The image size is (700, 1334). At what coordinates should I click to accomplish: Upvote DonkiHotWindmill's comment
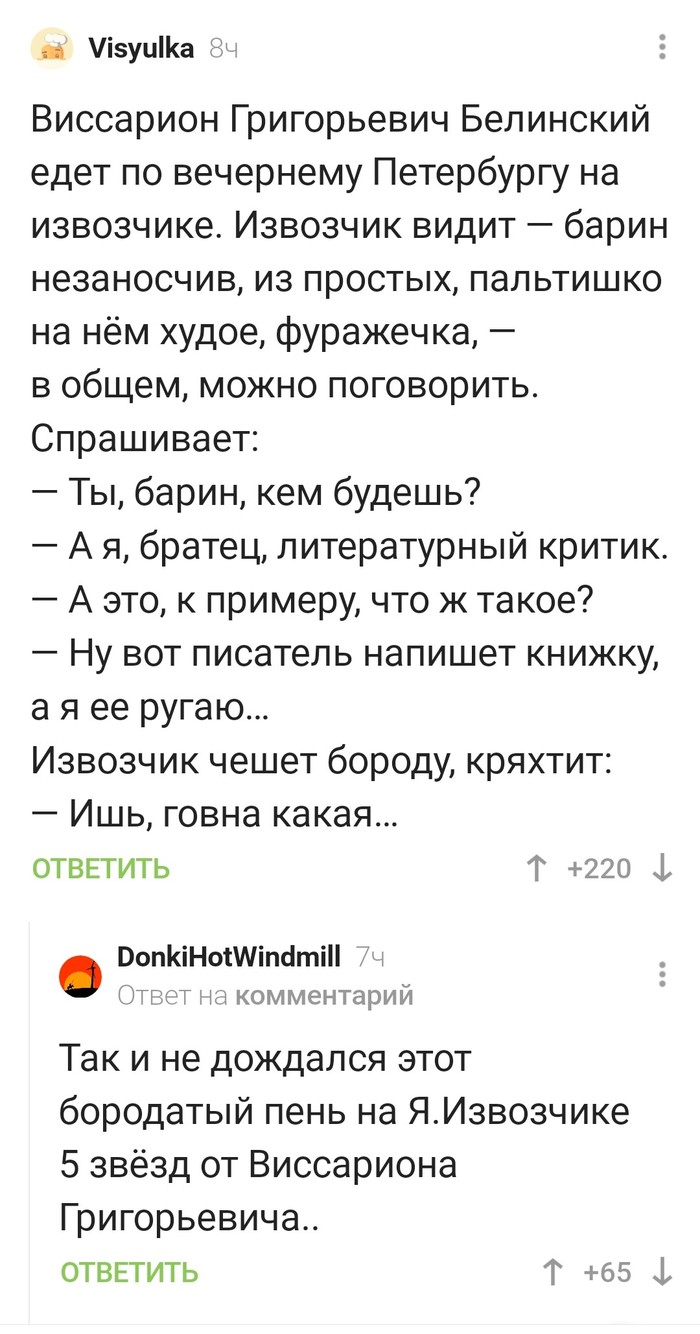[549, 1273]
